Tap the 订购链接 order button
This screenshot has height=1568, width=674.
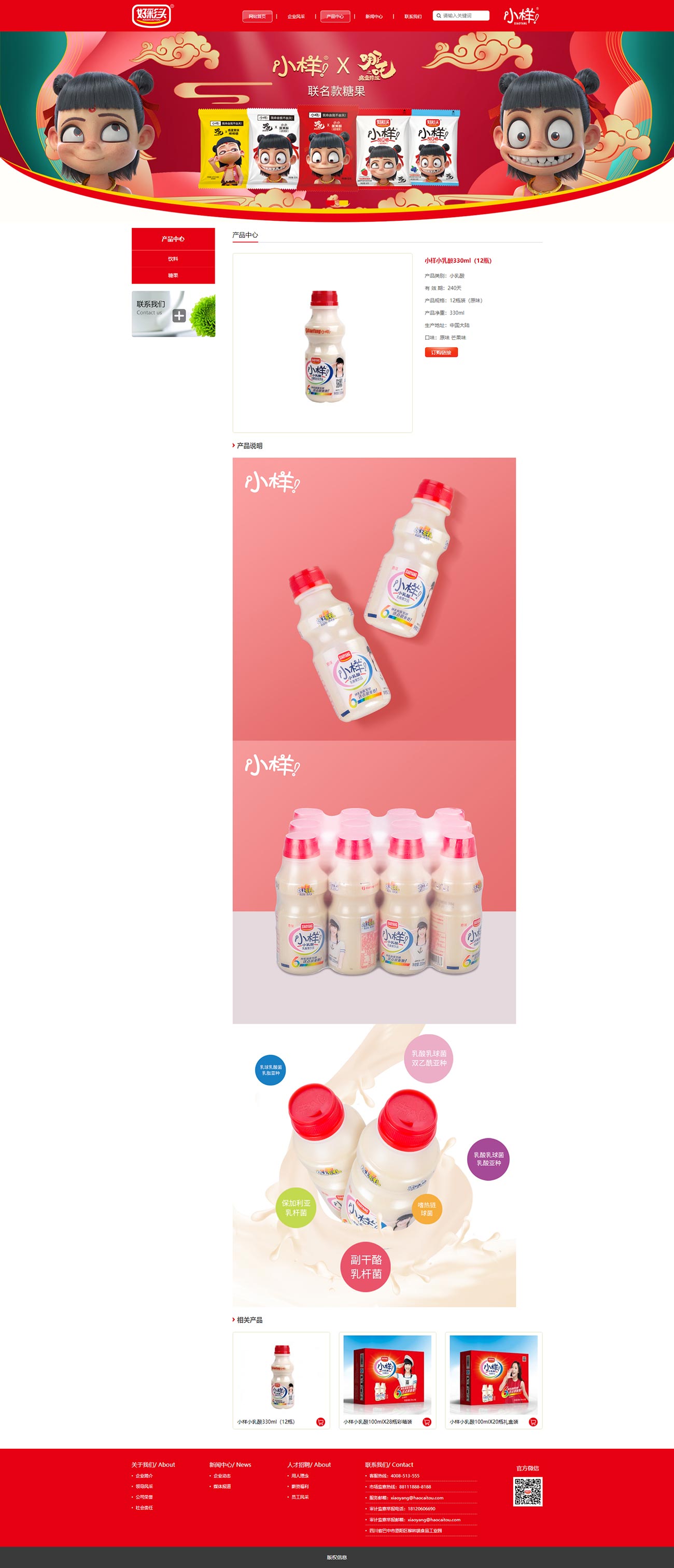click(441, 352)
